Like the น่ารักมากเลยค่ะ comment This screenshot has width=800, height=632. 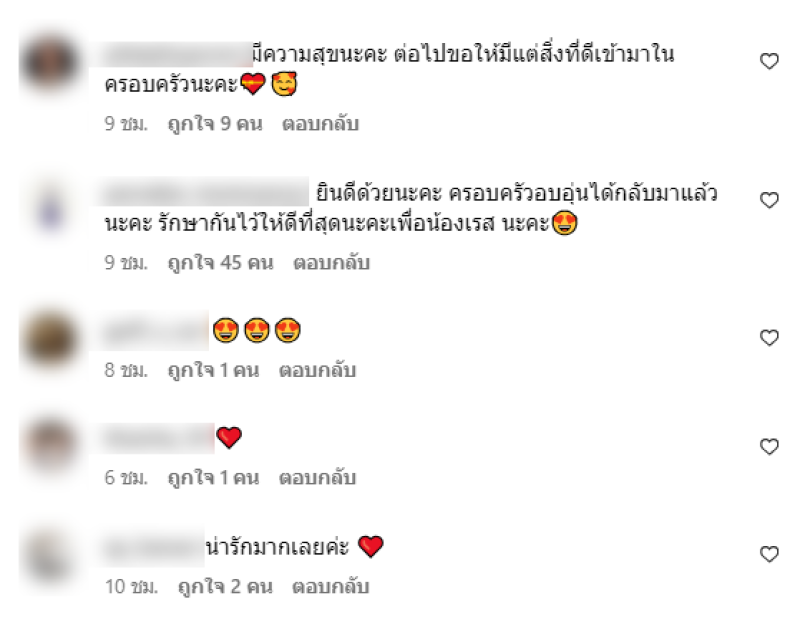pyautogui.click(x=769, y=554)
